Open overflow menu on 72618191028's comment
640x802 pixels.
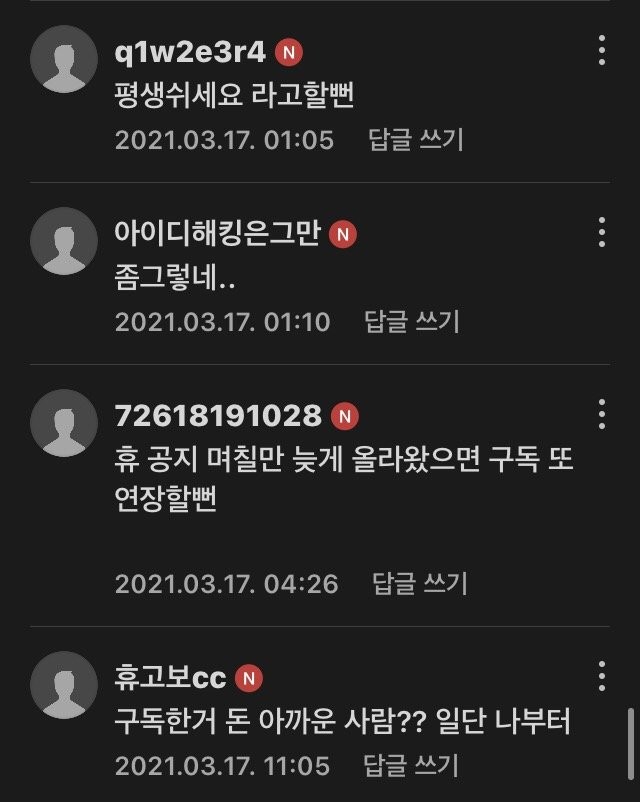point(601,413)
